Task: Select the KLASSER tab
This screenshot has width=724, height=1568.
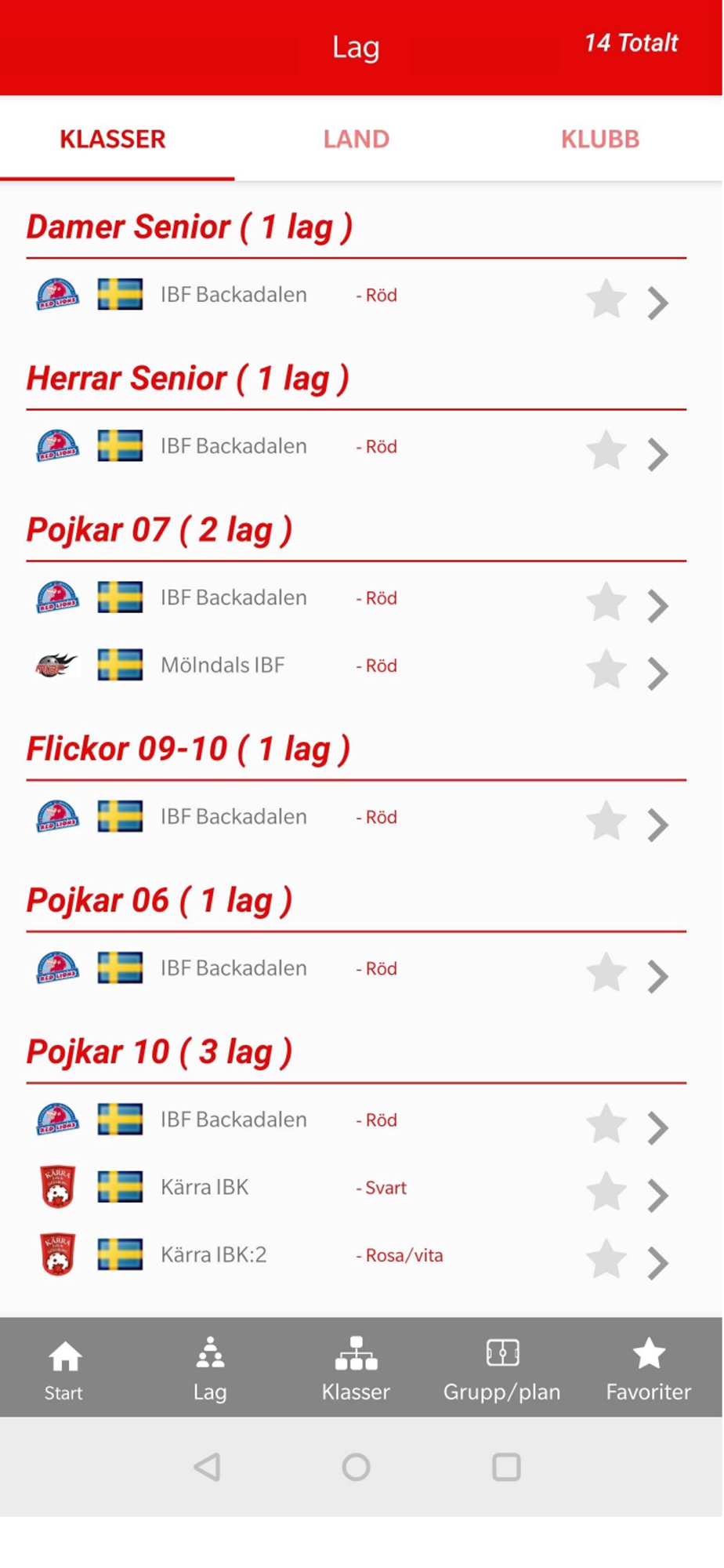Action: 113,139
